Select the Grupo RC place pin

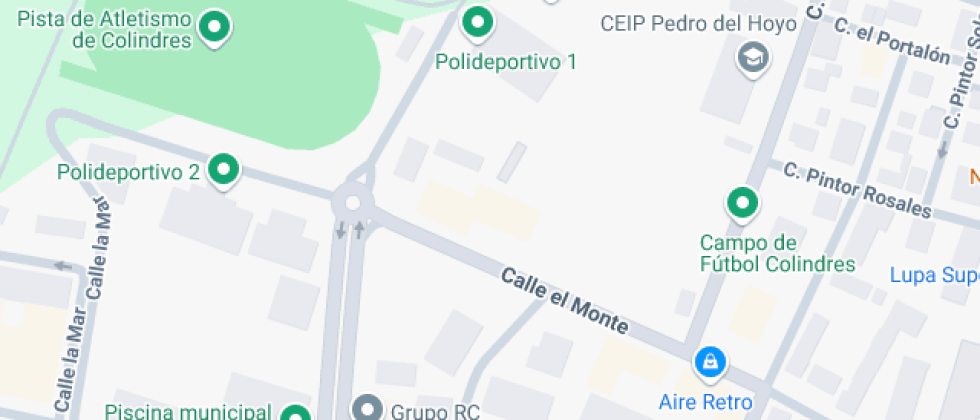point(368,408)
